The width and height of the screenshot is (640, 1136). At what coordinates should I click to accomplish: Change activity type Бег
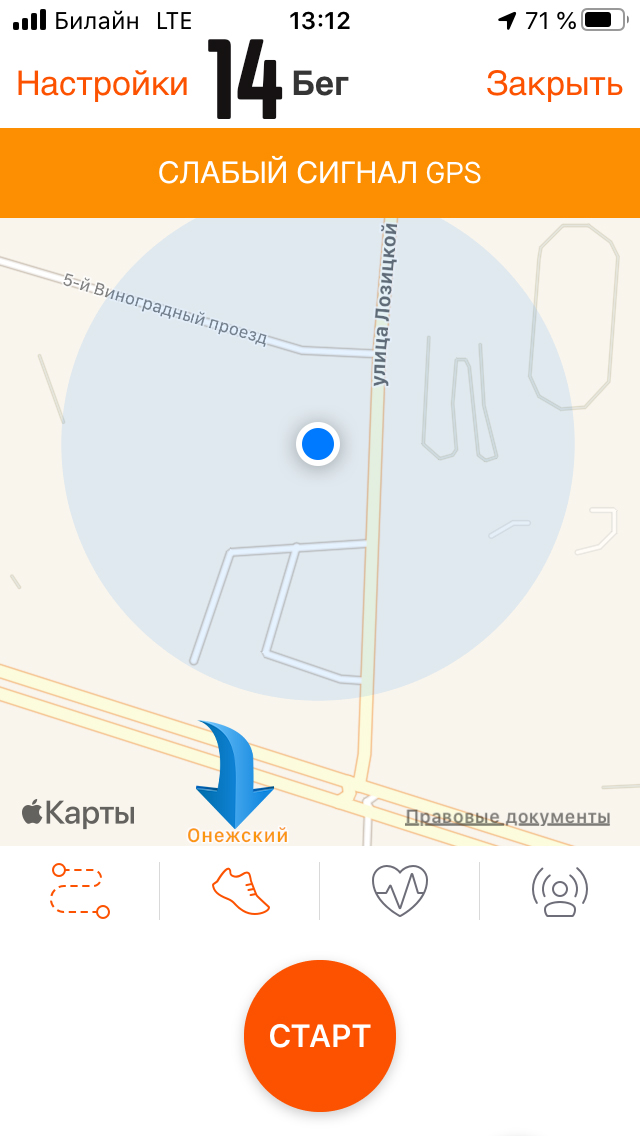(x=320, y=84)
